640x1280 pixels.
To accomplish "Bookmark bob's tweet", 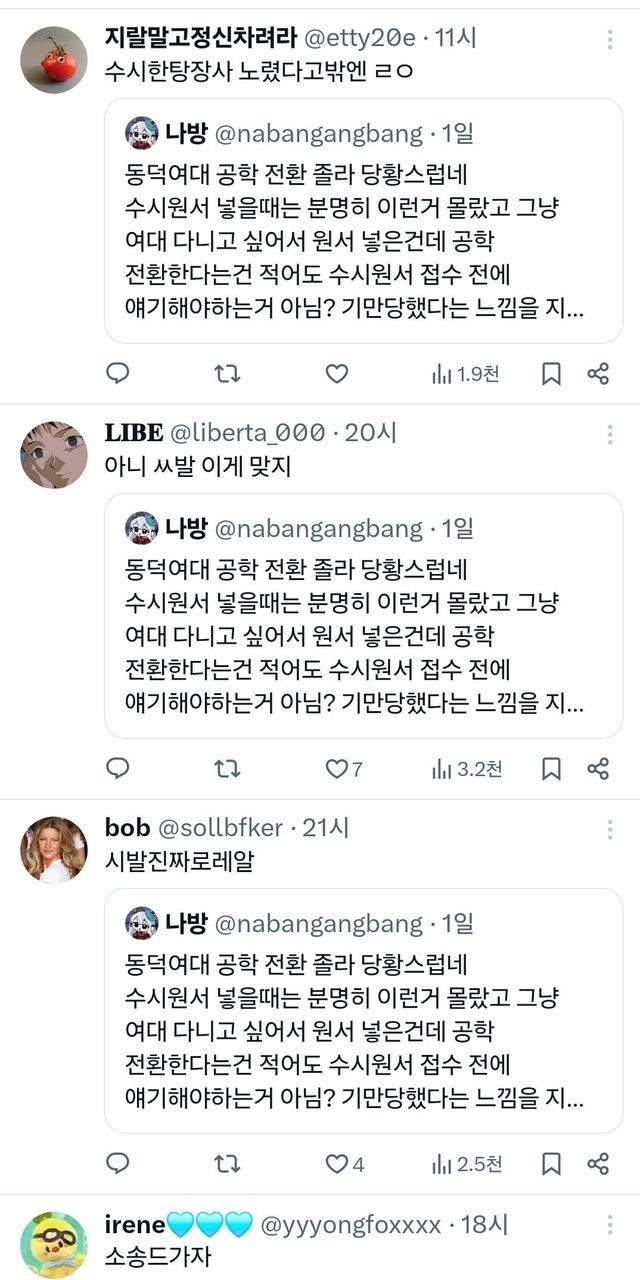I will (x=551, y=1164).
